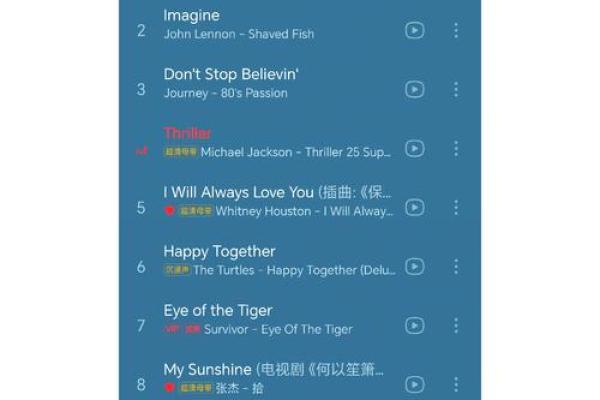This screenshot has height=400, width=600.
Task: Open the overflow menu for Don't Stop Believin'
Action: click(456, 90)
